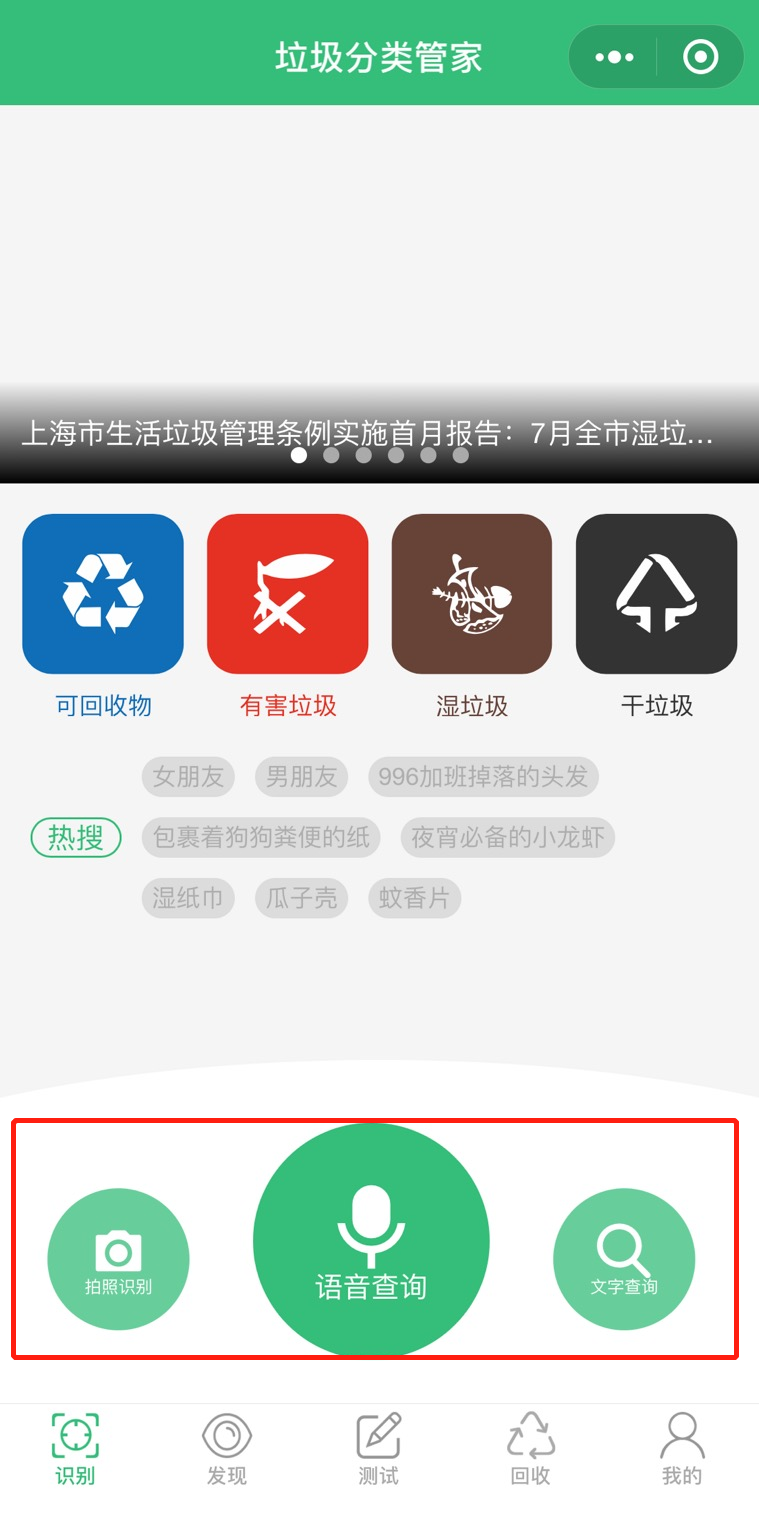
Task: Select the 包裹着狗狗粪便的纸 chip
Action: click(x=261, y=837)
